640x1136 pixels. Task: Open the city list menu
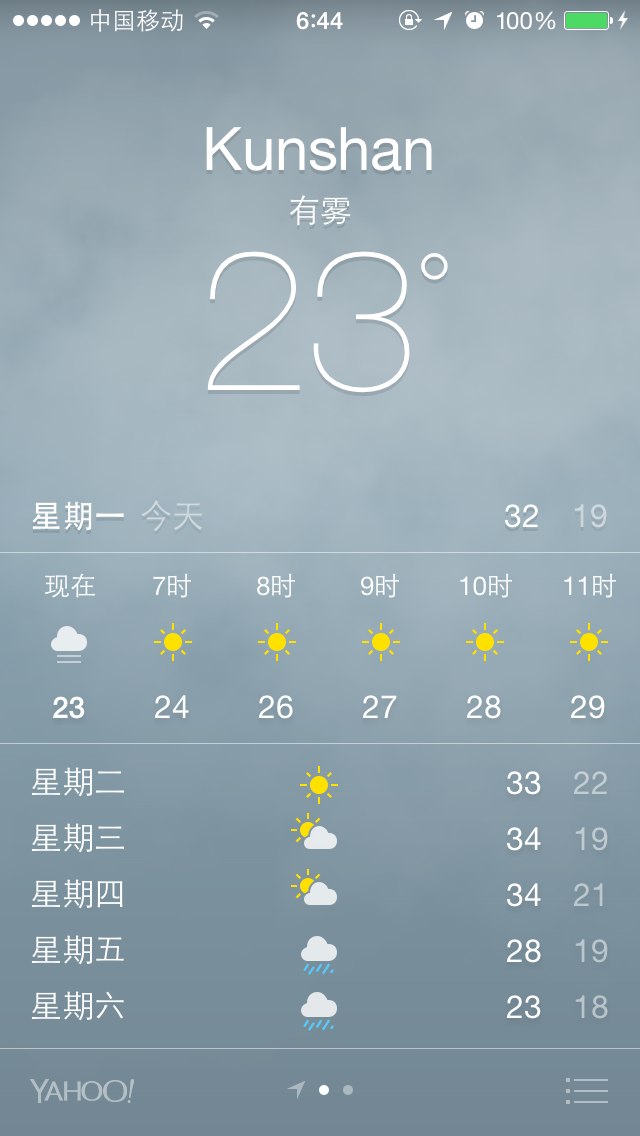coord(587,1090)
